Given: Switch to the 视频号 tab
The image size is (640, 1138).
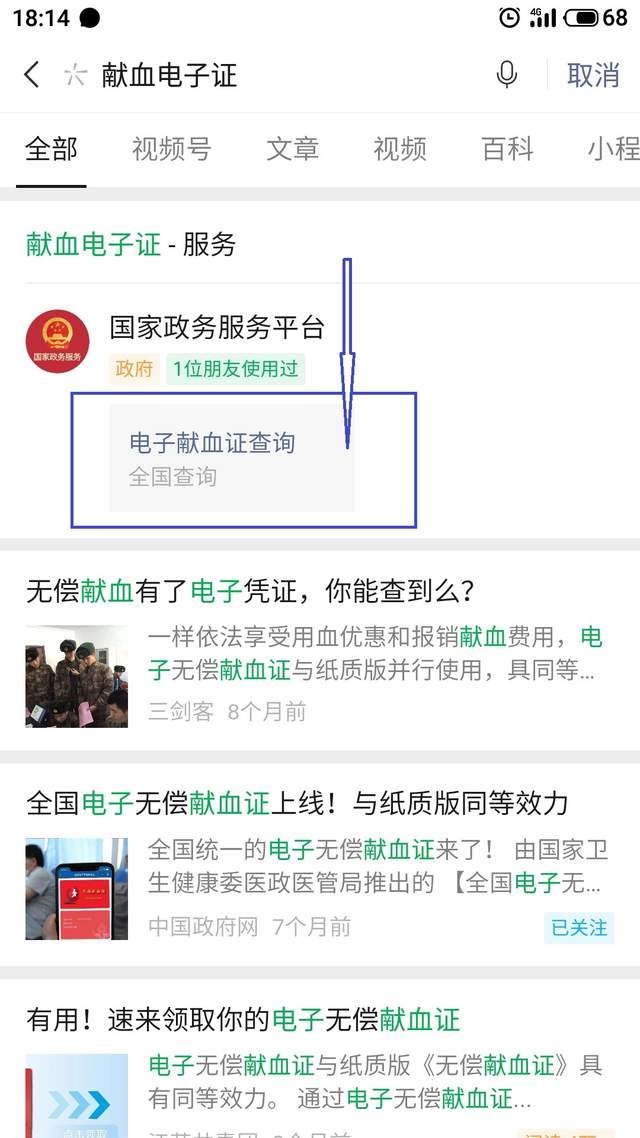Looking at the screenshot, I should coord(171,149).
